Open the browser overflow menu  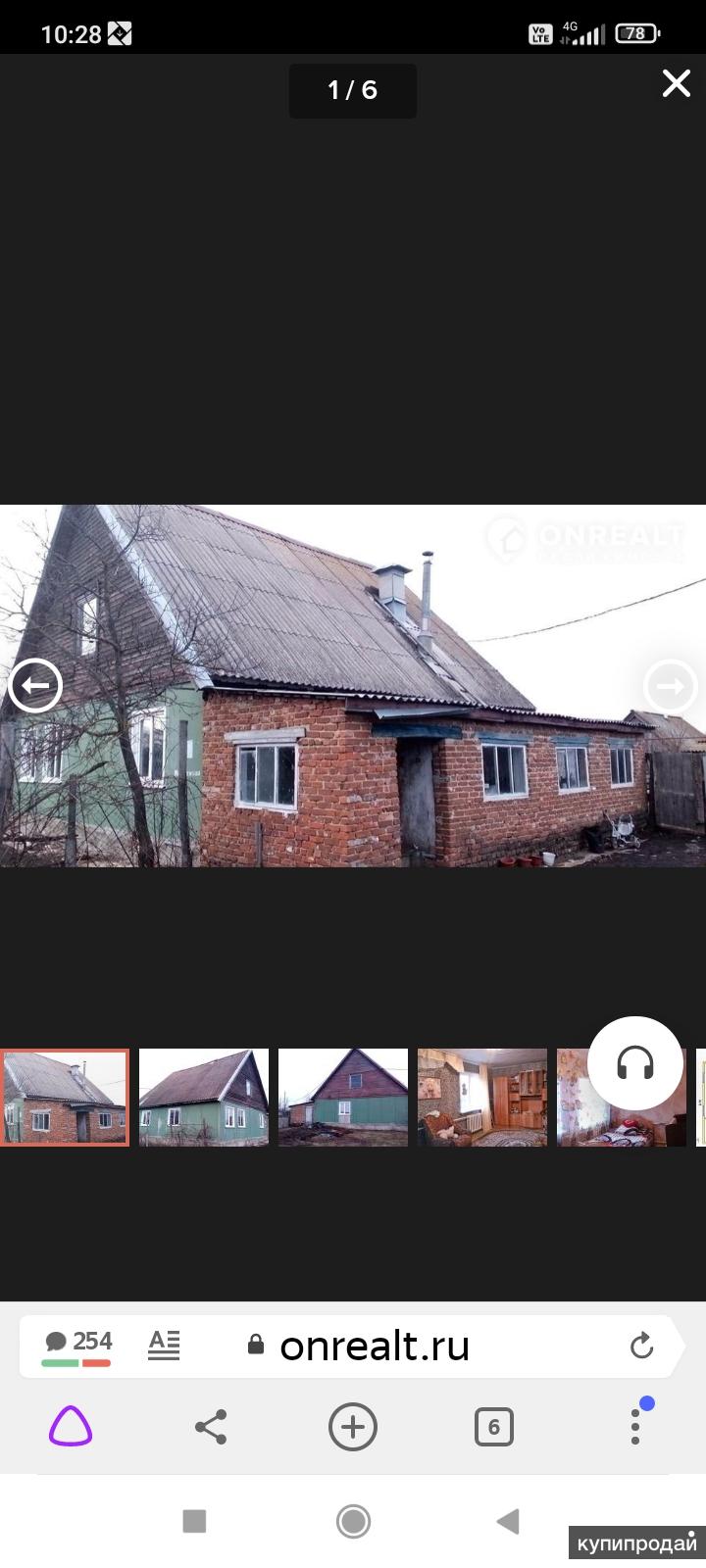[x=635, y=1427]
